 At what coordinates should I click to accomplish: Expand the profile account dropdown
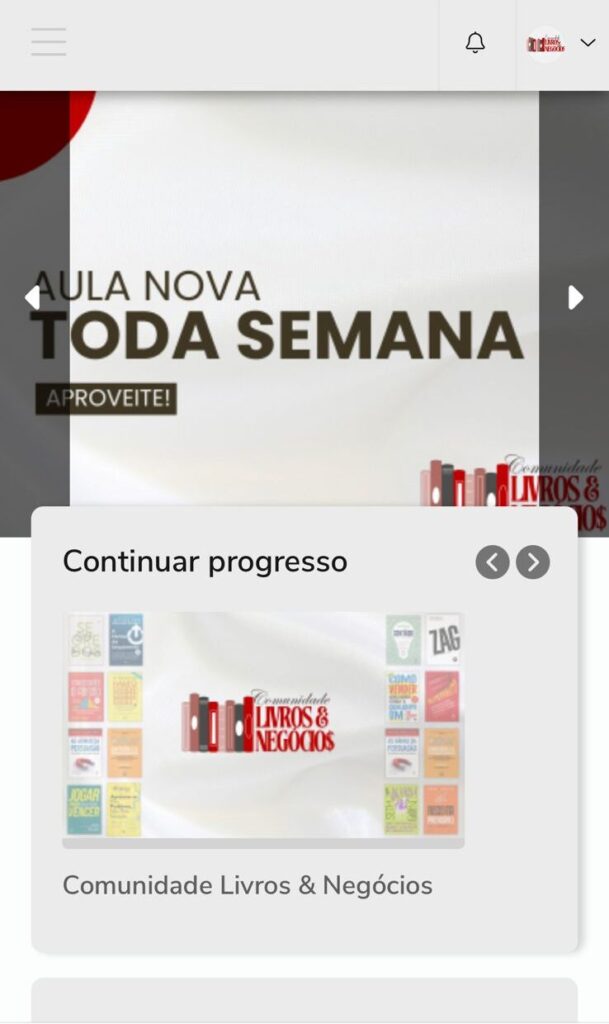(562, 44)
